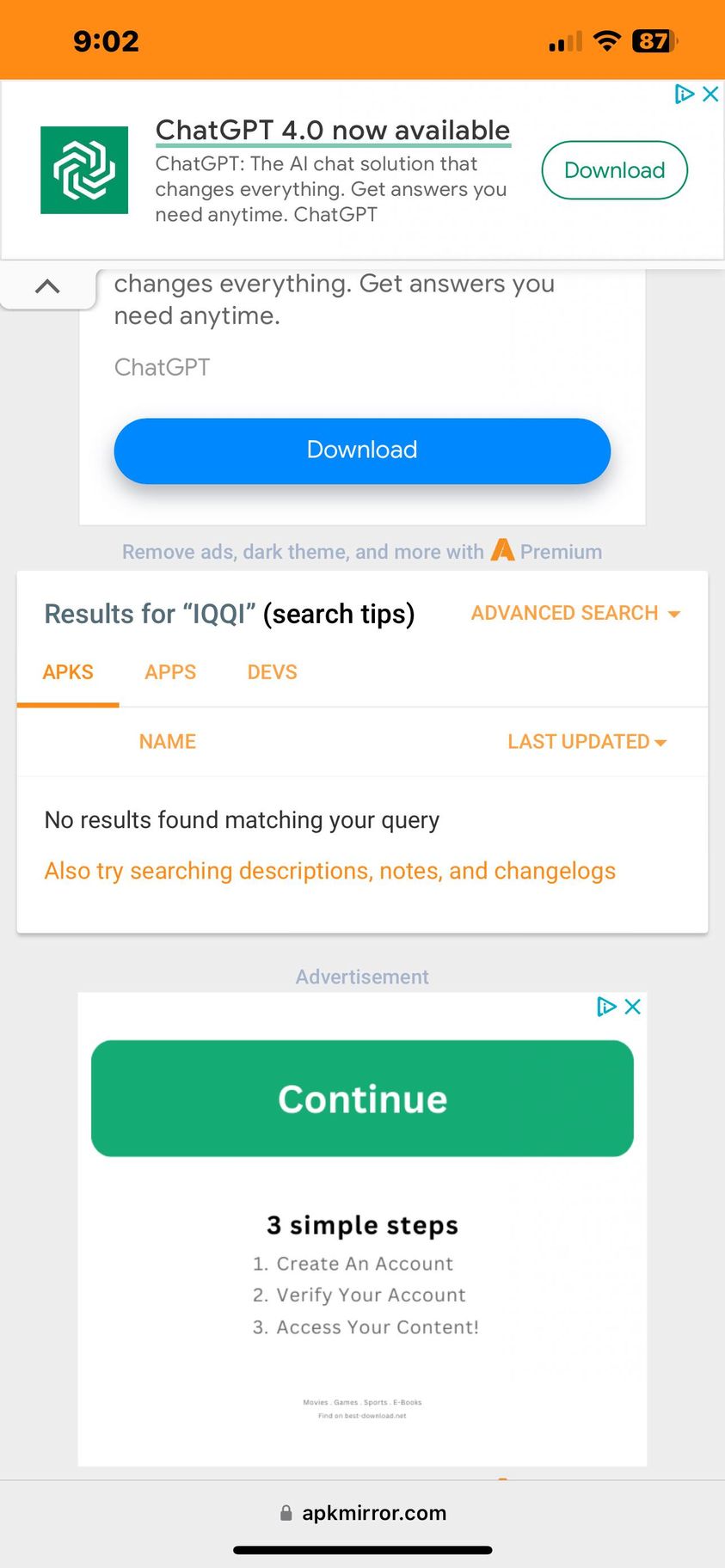Tap the outlined Download button in the top ad
This screenshot has width=725, height=1568.
[614, 170]
